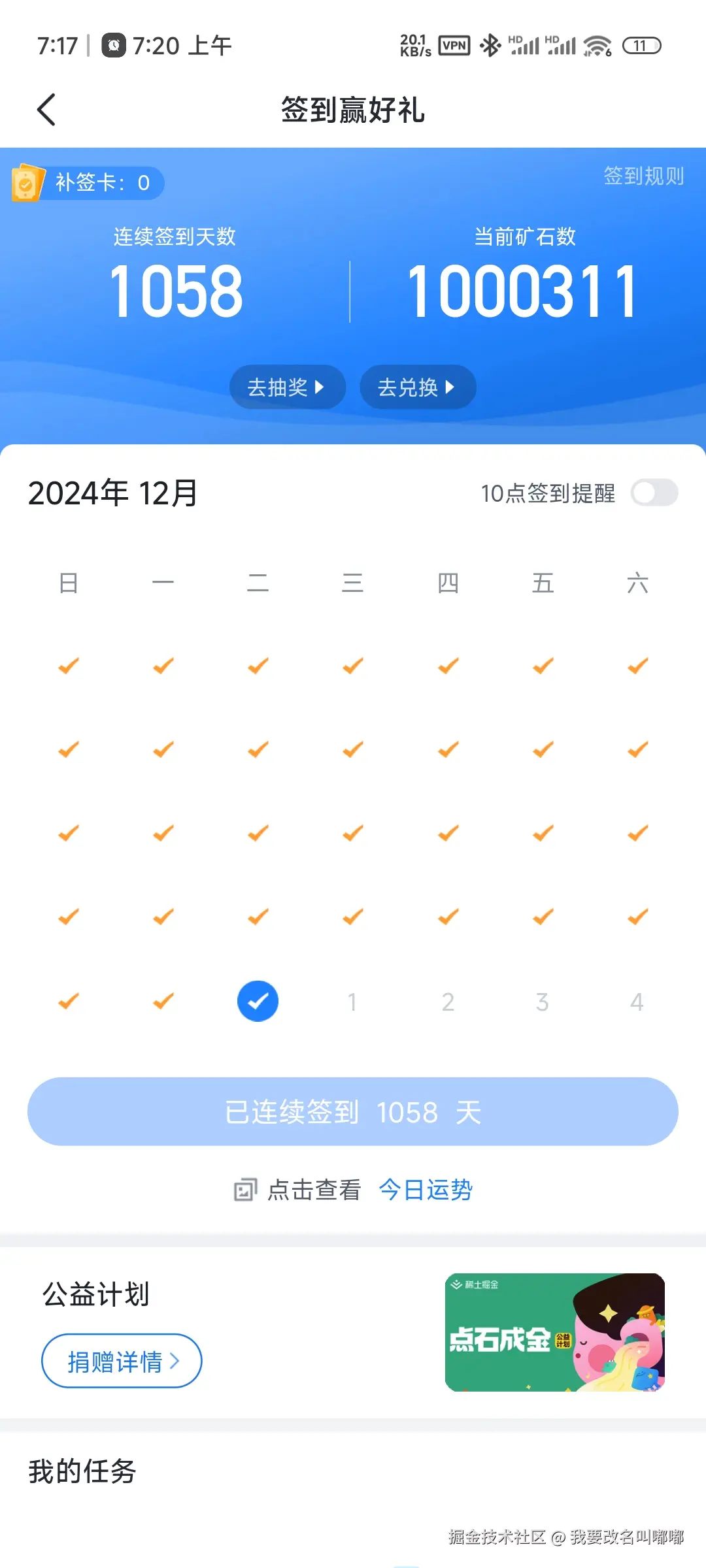Viewport: 706px width, 1568px height.
Task: Tap the small copy icon beside 点击查看
Action: (x=245, y=1190)
